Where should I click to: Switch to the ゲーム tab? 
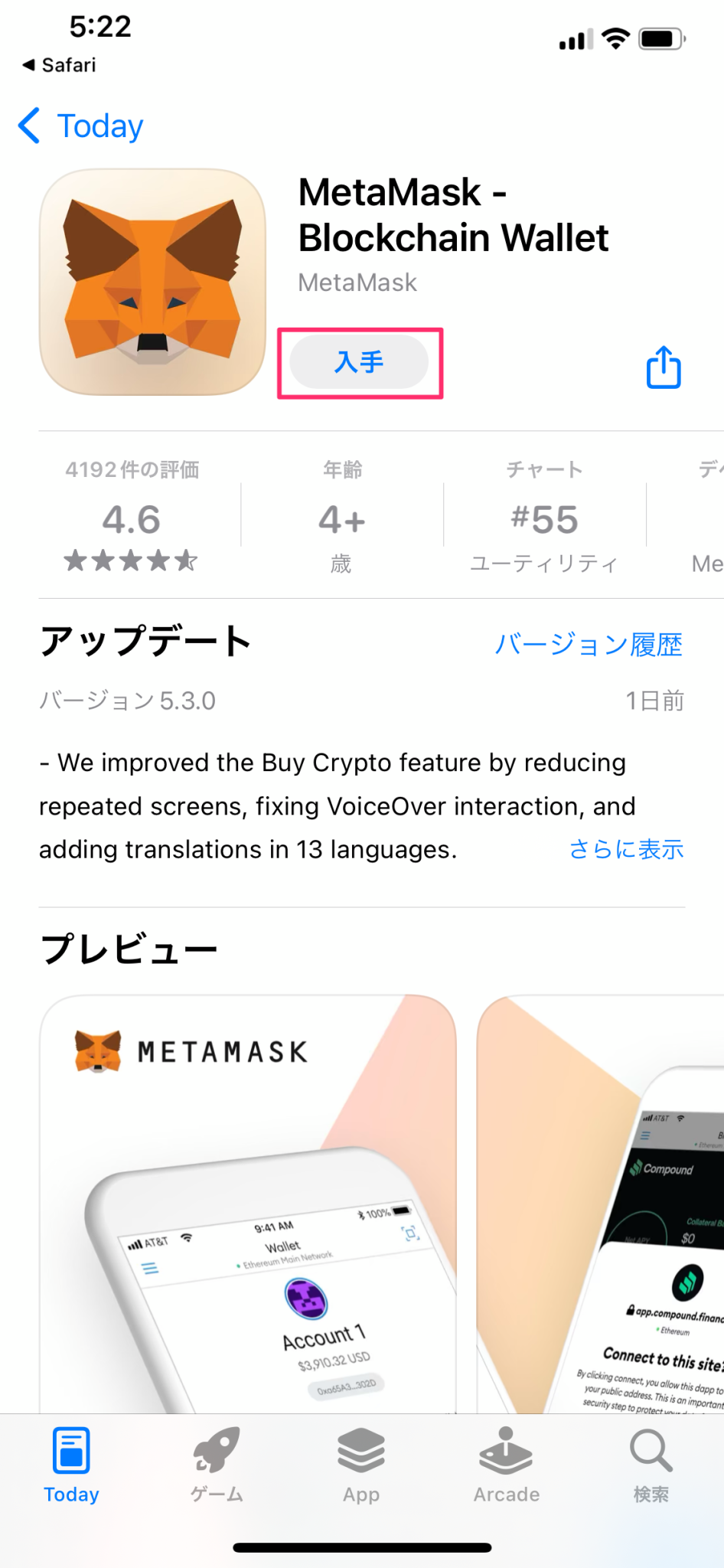tap(217, 1465)
